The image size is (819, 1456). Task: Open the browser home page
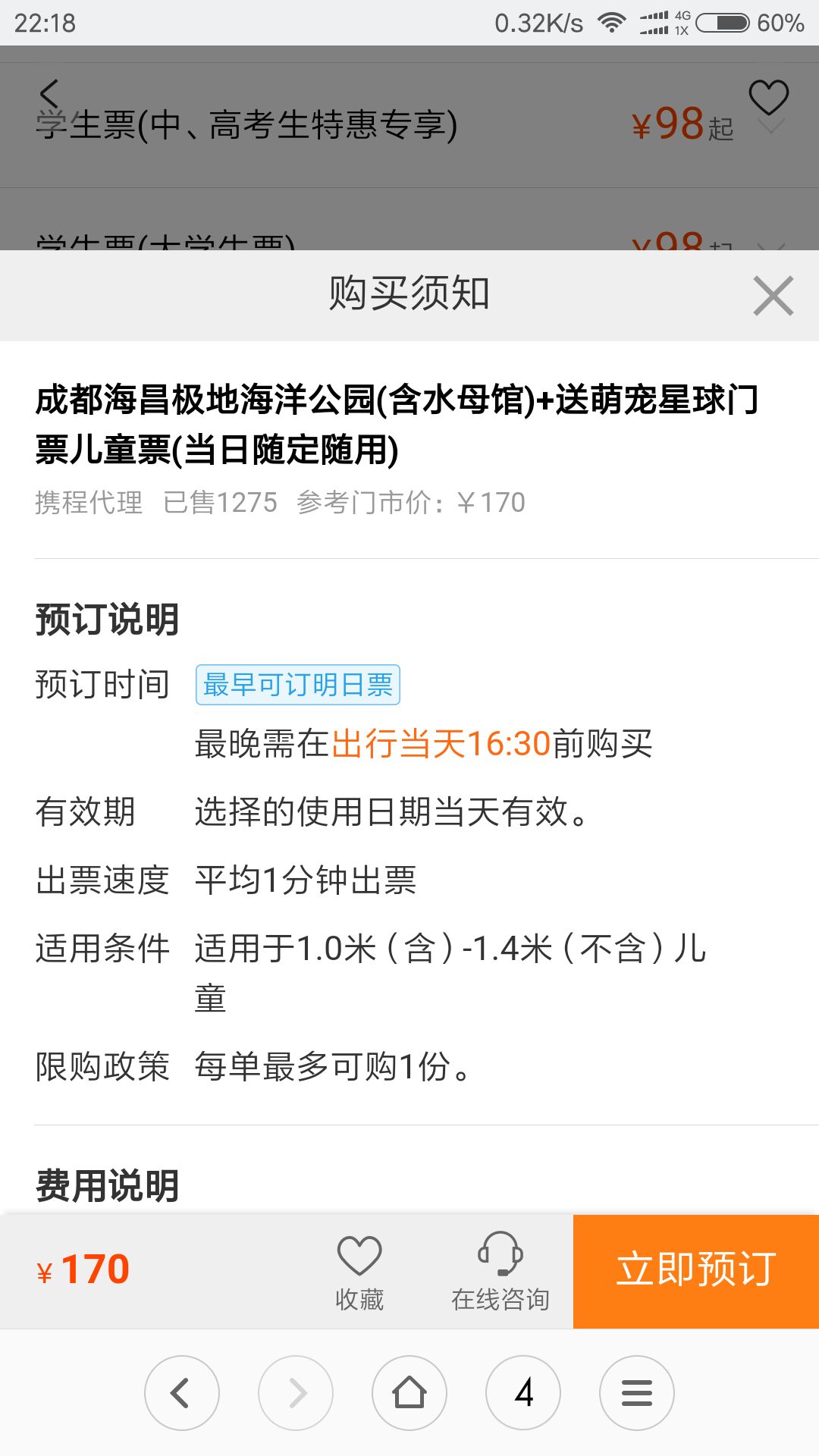tap(409, 1393)
